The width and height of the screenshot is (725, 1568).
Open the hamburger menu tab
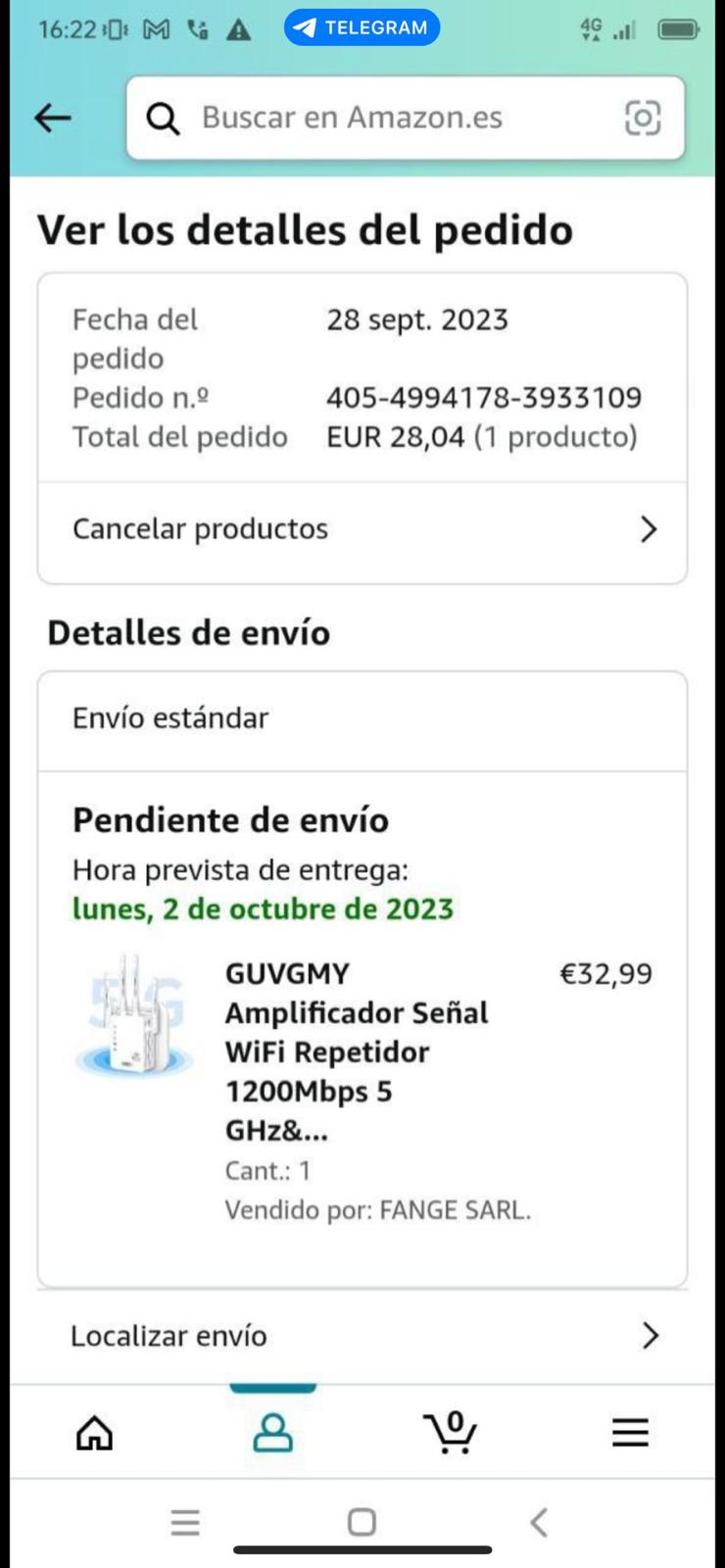coord(630,1433)
